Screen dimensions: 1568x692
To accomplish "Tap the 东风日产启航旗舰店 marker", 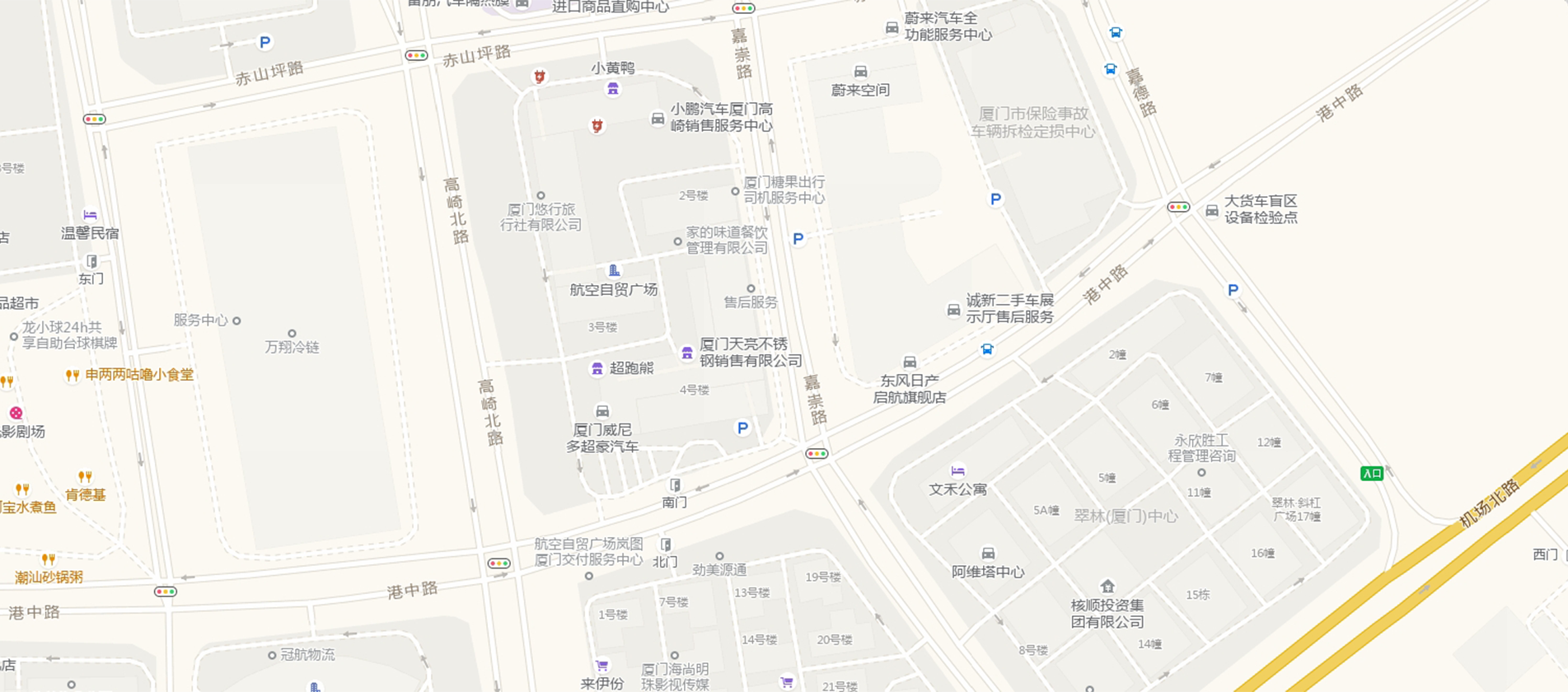I will click(x=910, y=362).
